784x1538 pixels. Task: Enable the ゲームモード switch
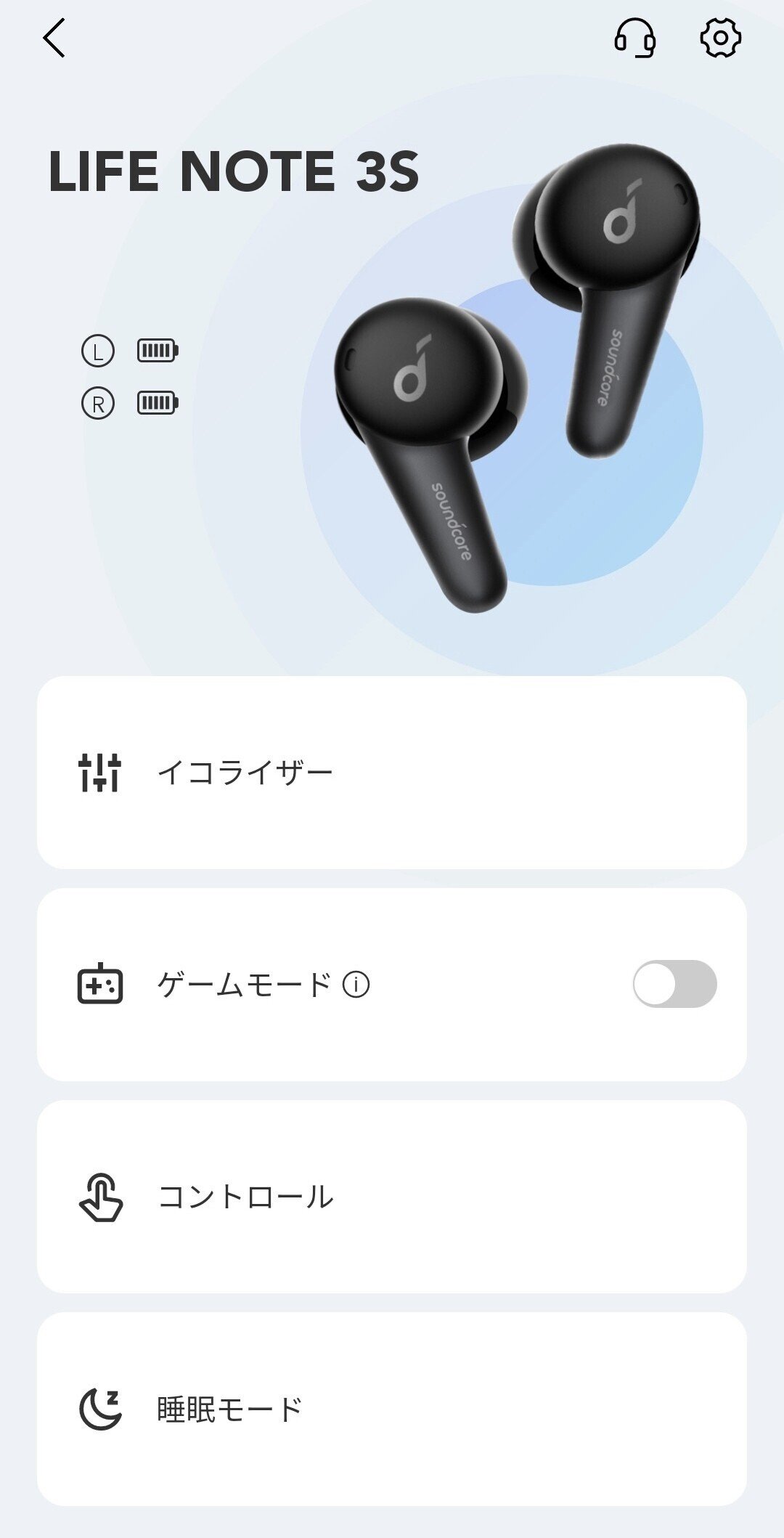(x=674, y=984)
